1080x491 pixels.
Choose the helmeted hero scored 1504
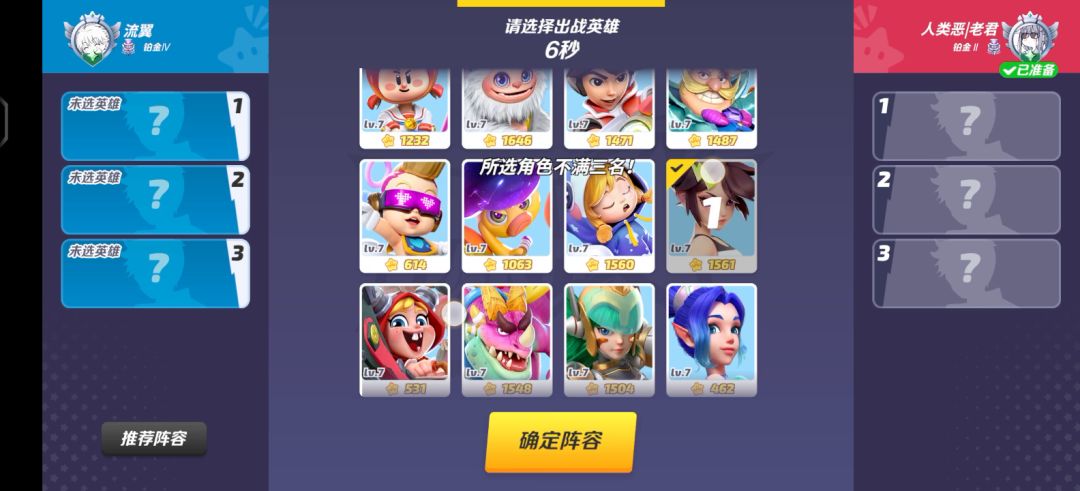click(609, 339)
